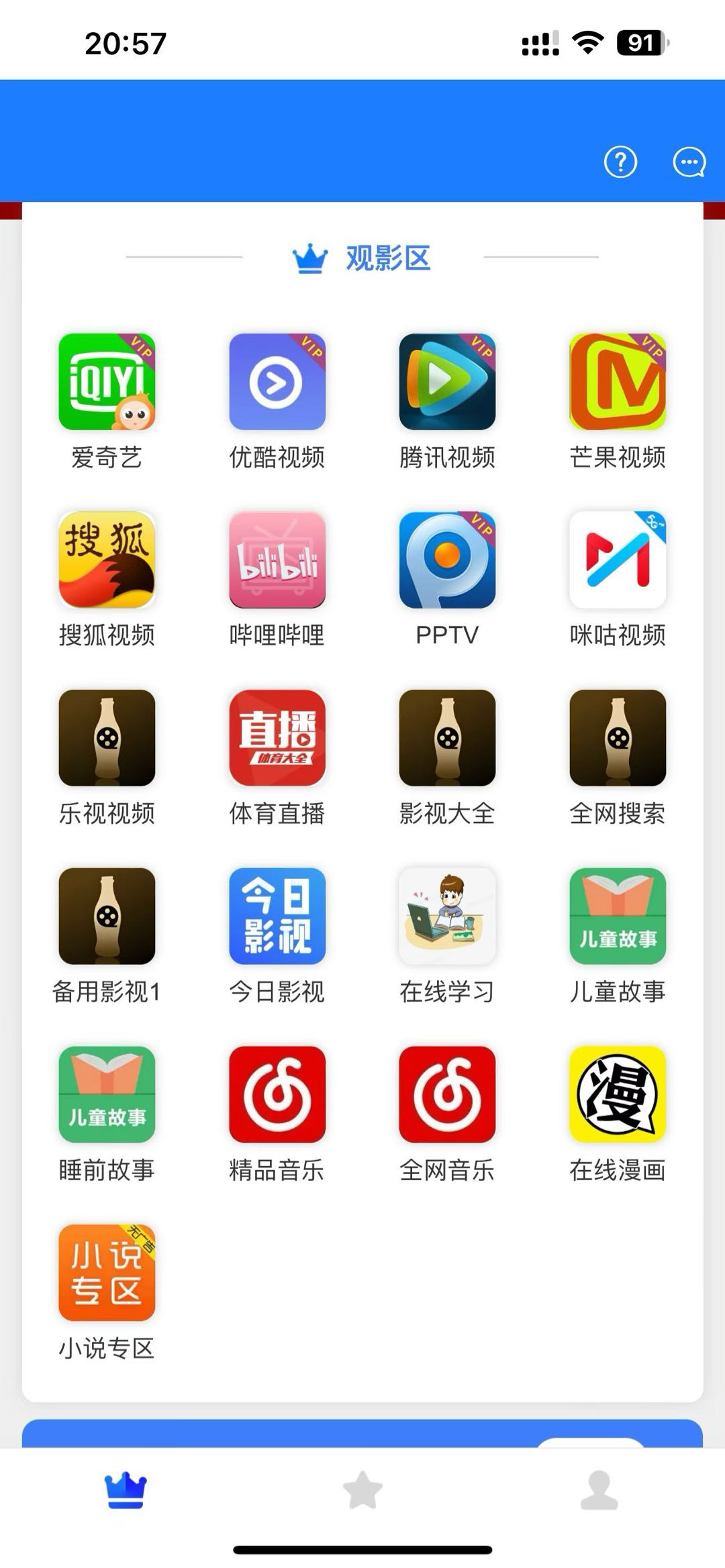Enter 小说专区
The image size is (725, 1568).
click(107, 1273)
